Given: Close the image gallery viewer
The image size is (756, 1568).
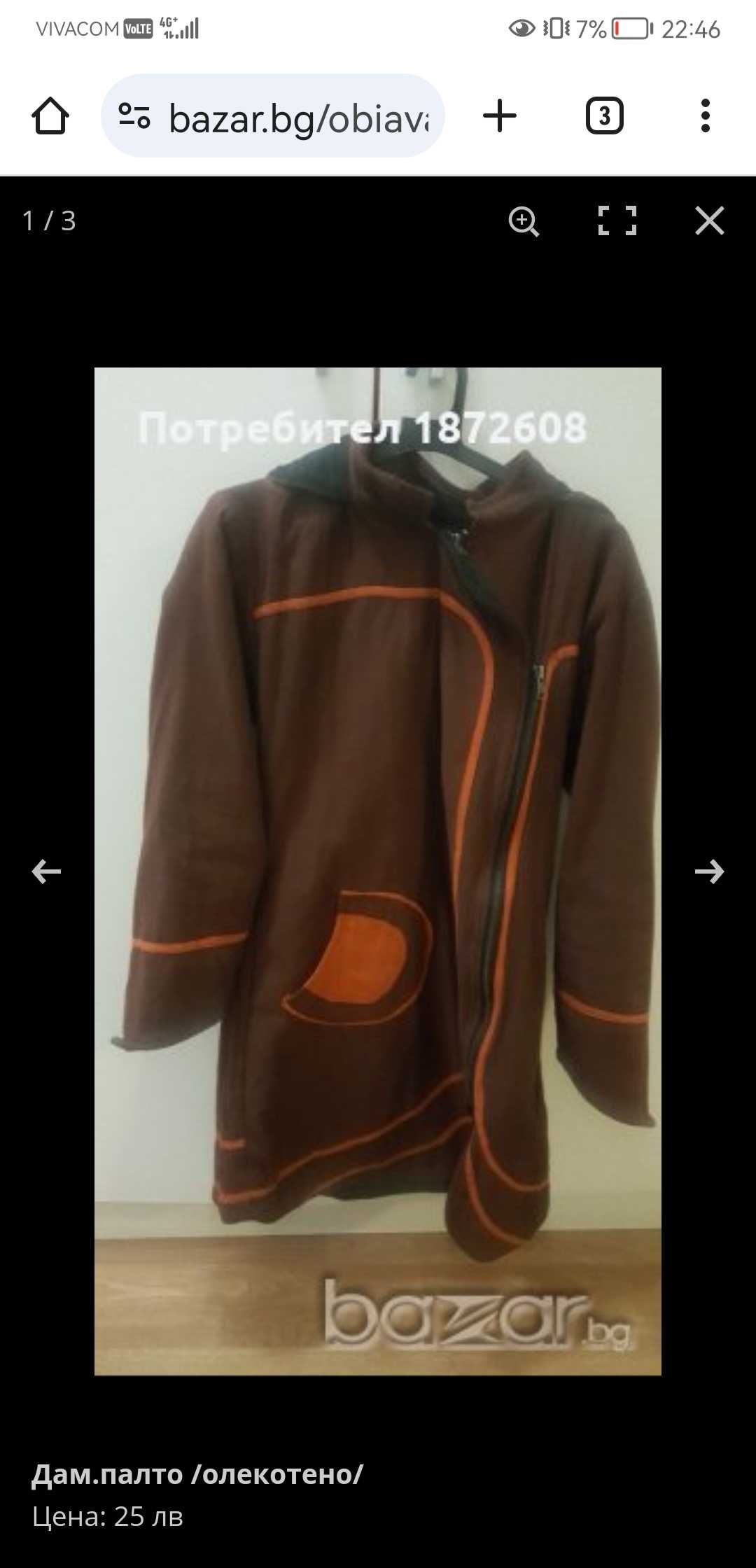Looking at the screenshot, I should coord(709,221).
